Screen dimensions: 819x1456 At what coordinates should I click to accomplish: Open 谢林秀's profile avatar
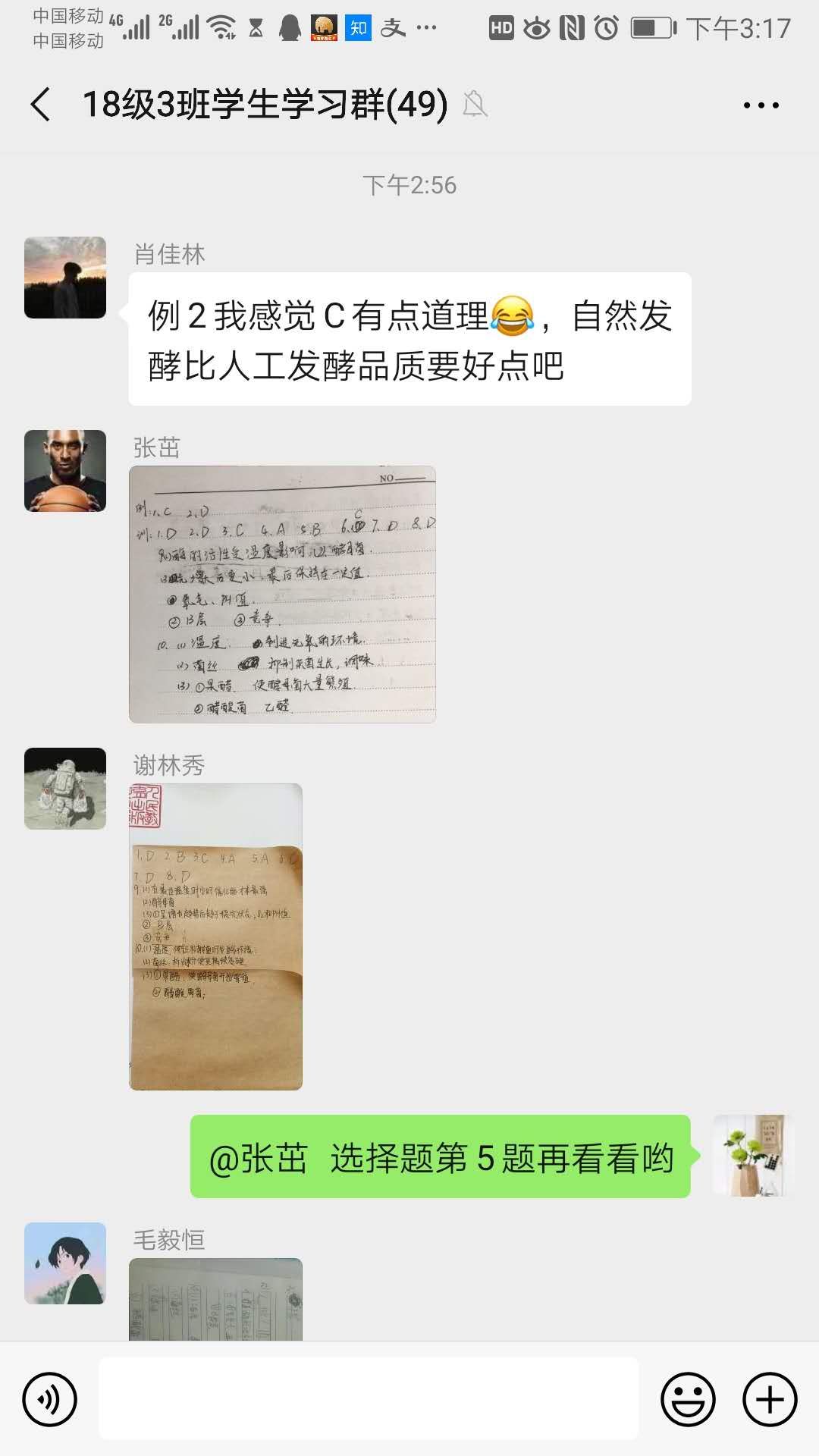click(x=65, y=789)
